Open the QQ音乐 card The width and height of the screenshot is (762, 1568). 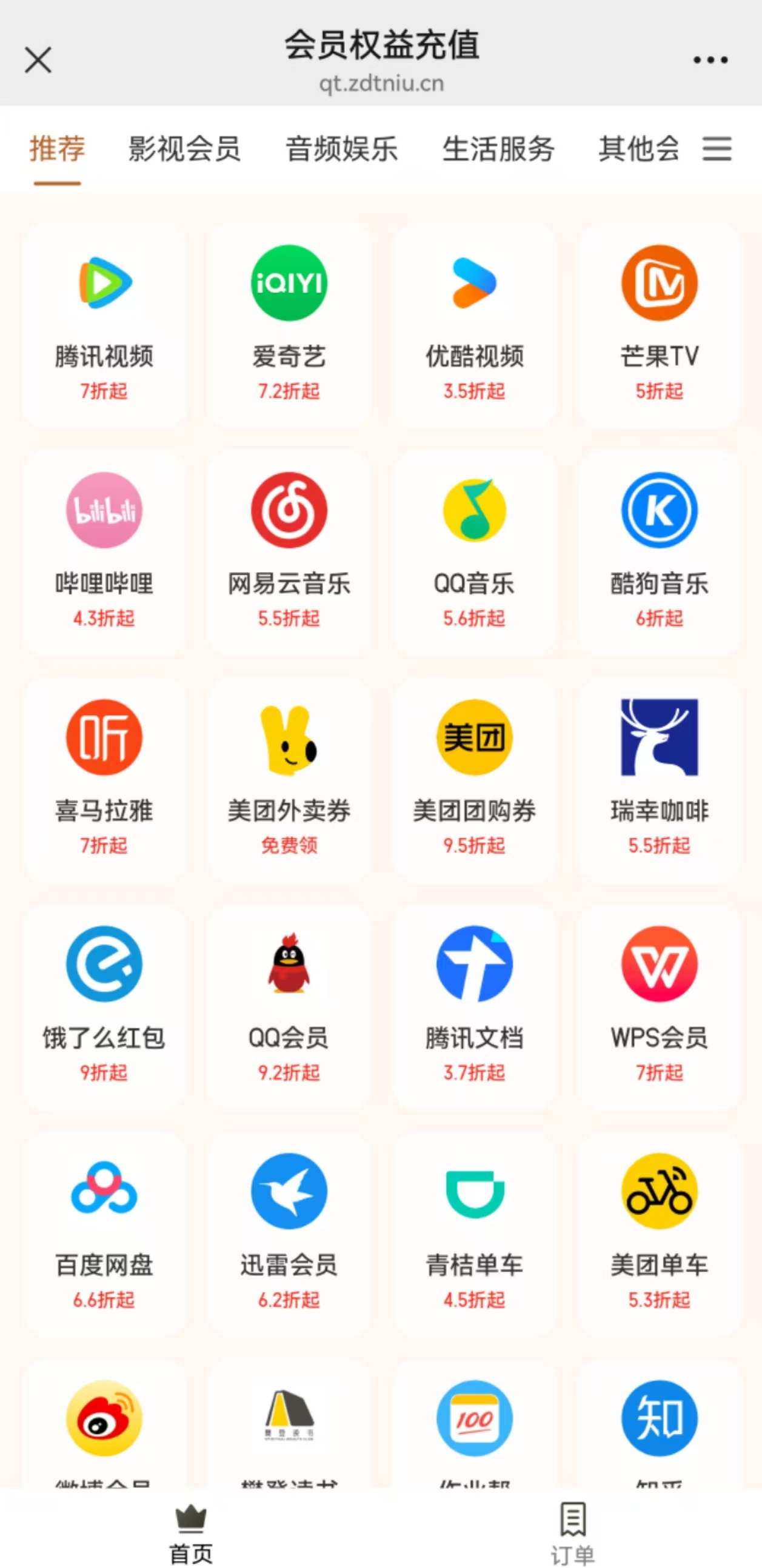(x=475, y=551)
